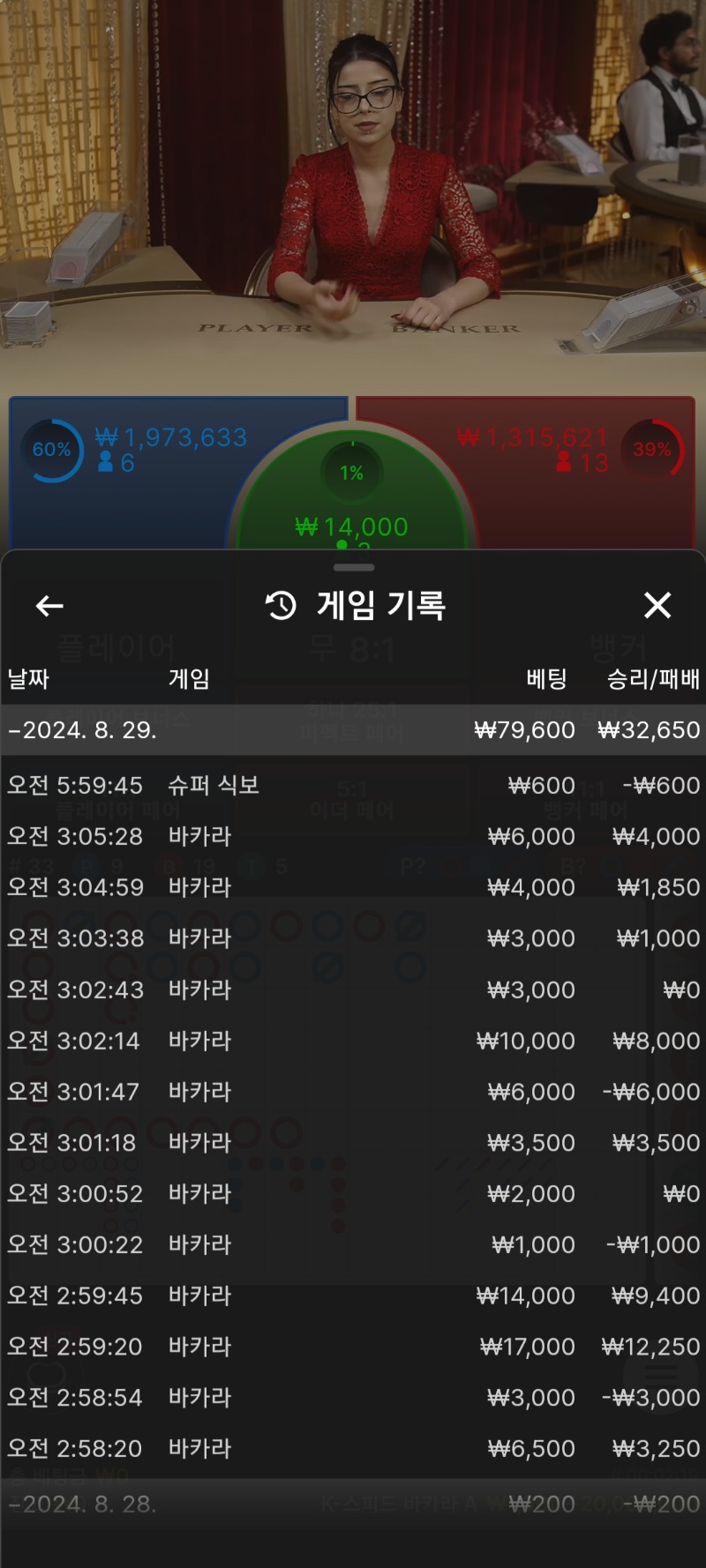Open the Baccarat record at 3:02:43
This screenshot has width=706, height=1568.
353,989
